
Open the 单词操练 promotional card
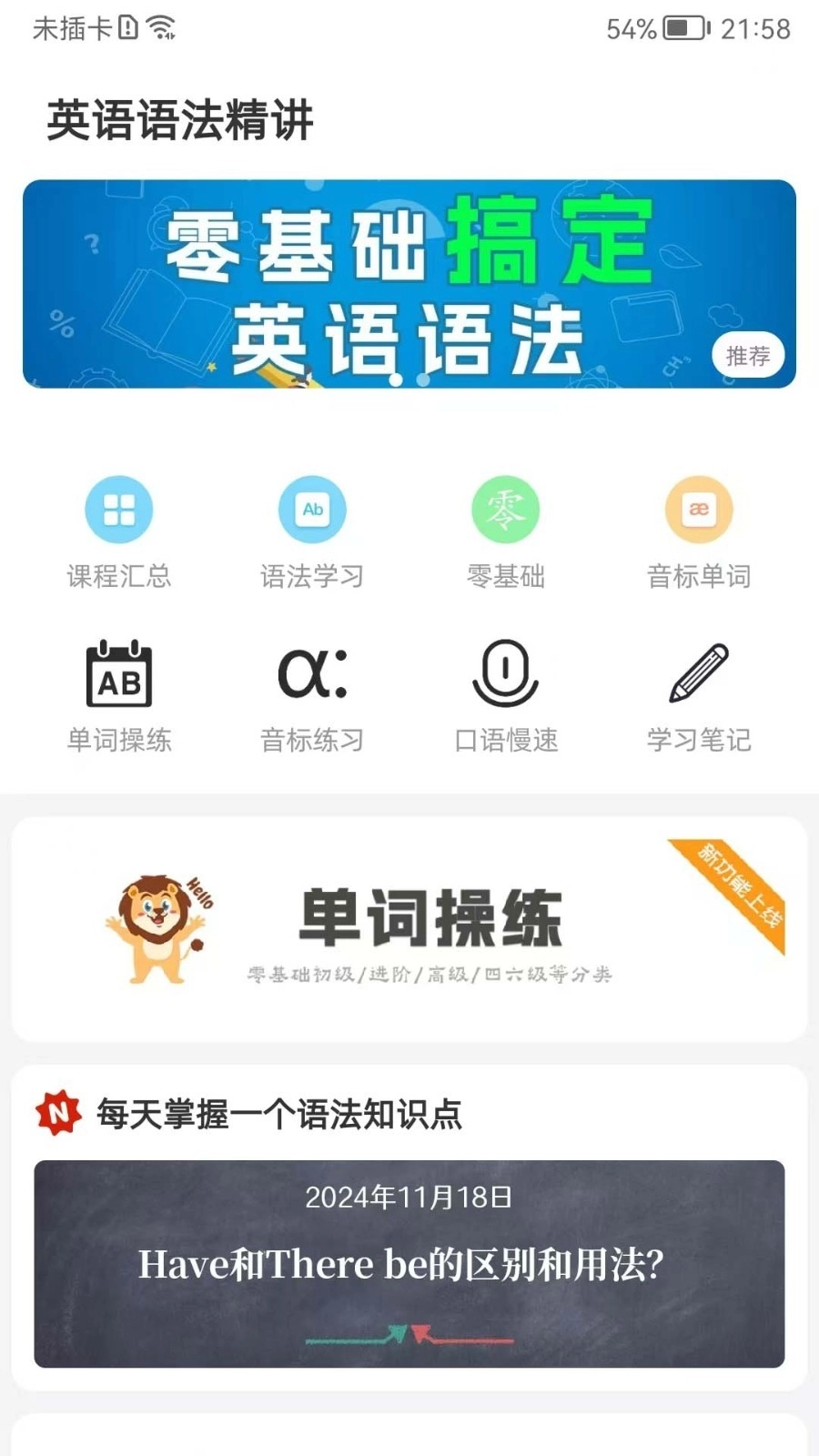click(x=409, y=926)
